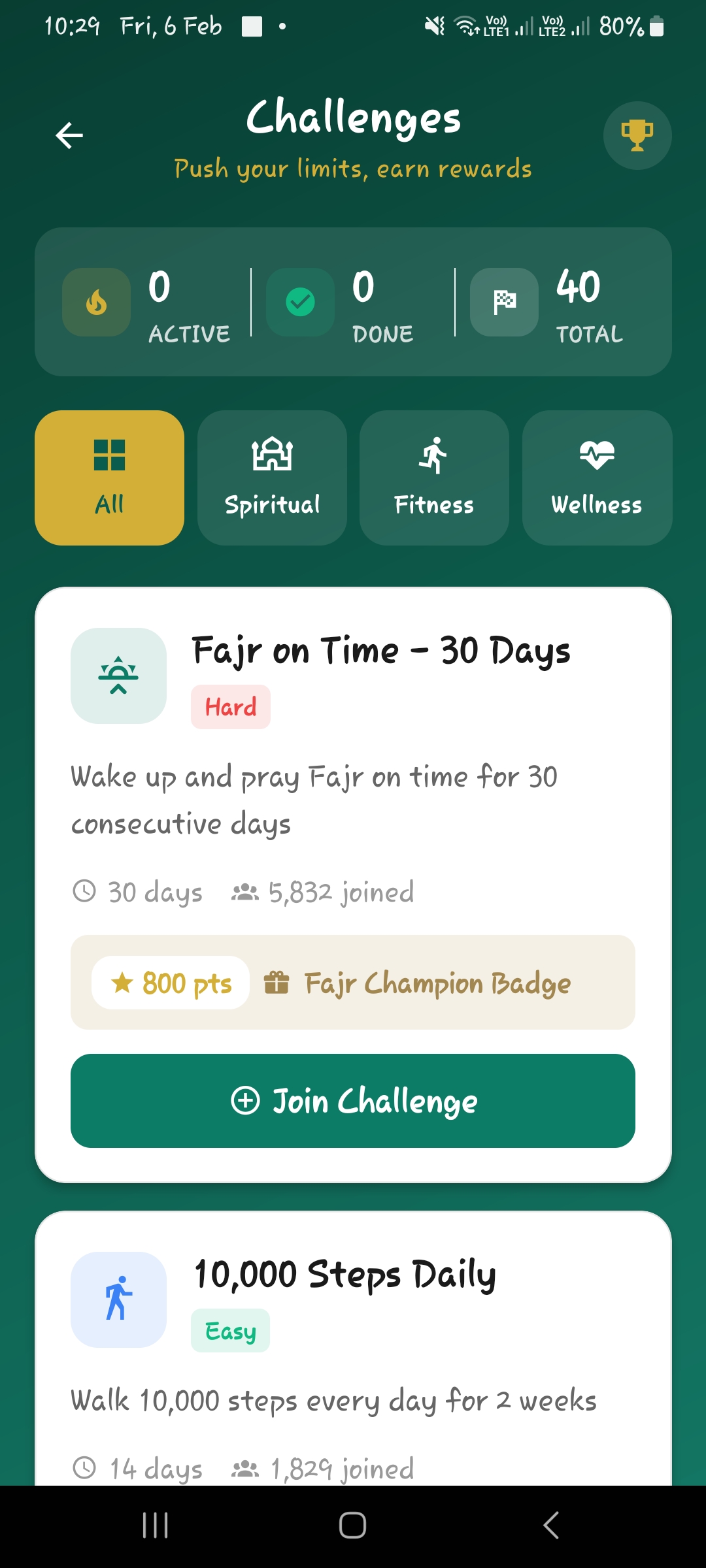Switch to the Fitness category tab
Image resolution: width=706 pixels, height=1568 pixels.
coord(433,478)
